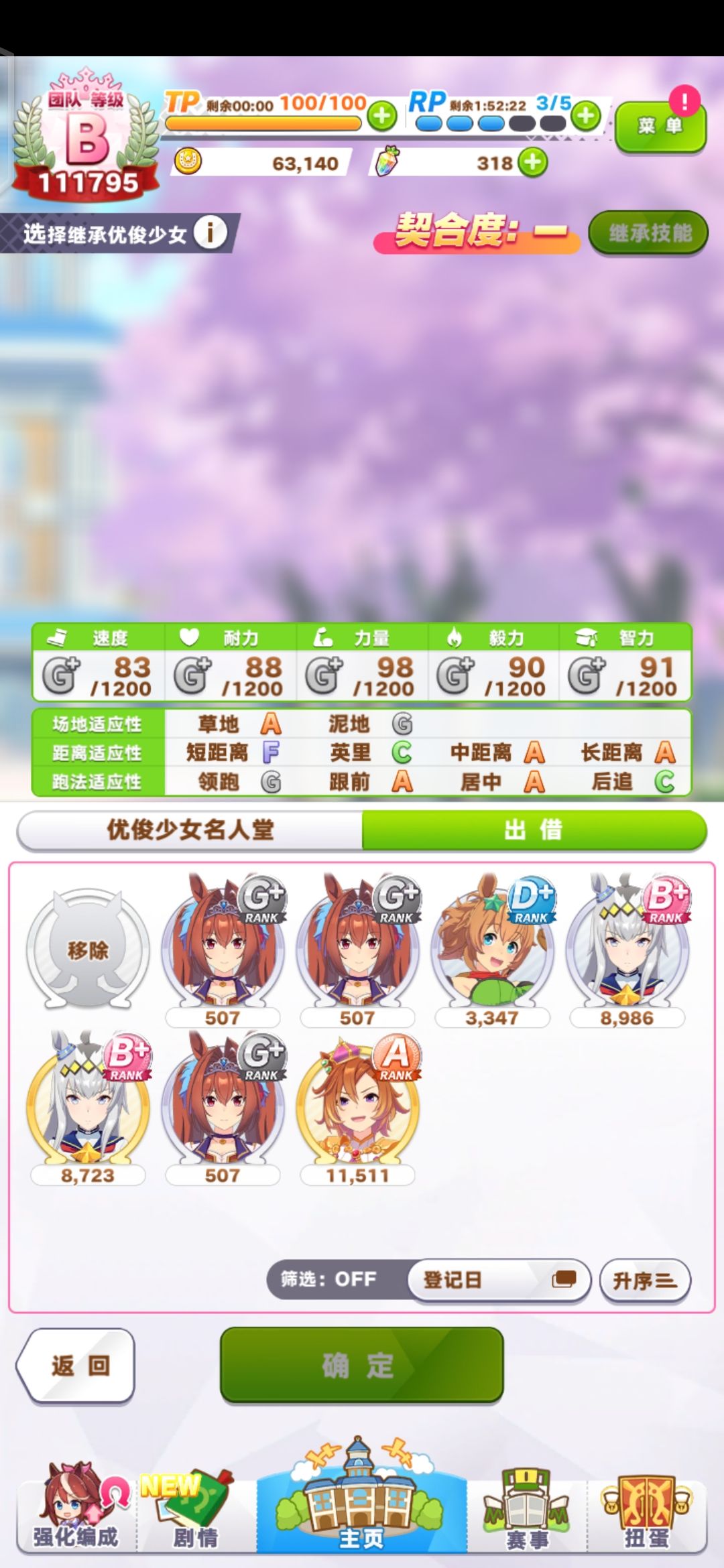Tap the 继承技能 button
The height and width of the screenshot is (1568, 724).
[x=648, y=233]
